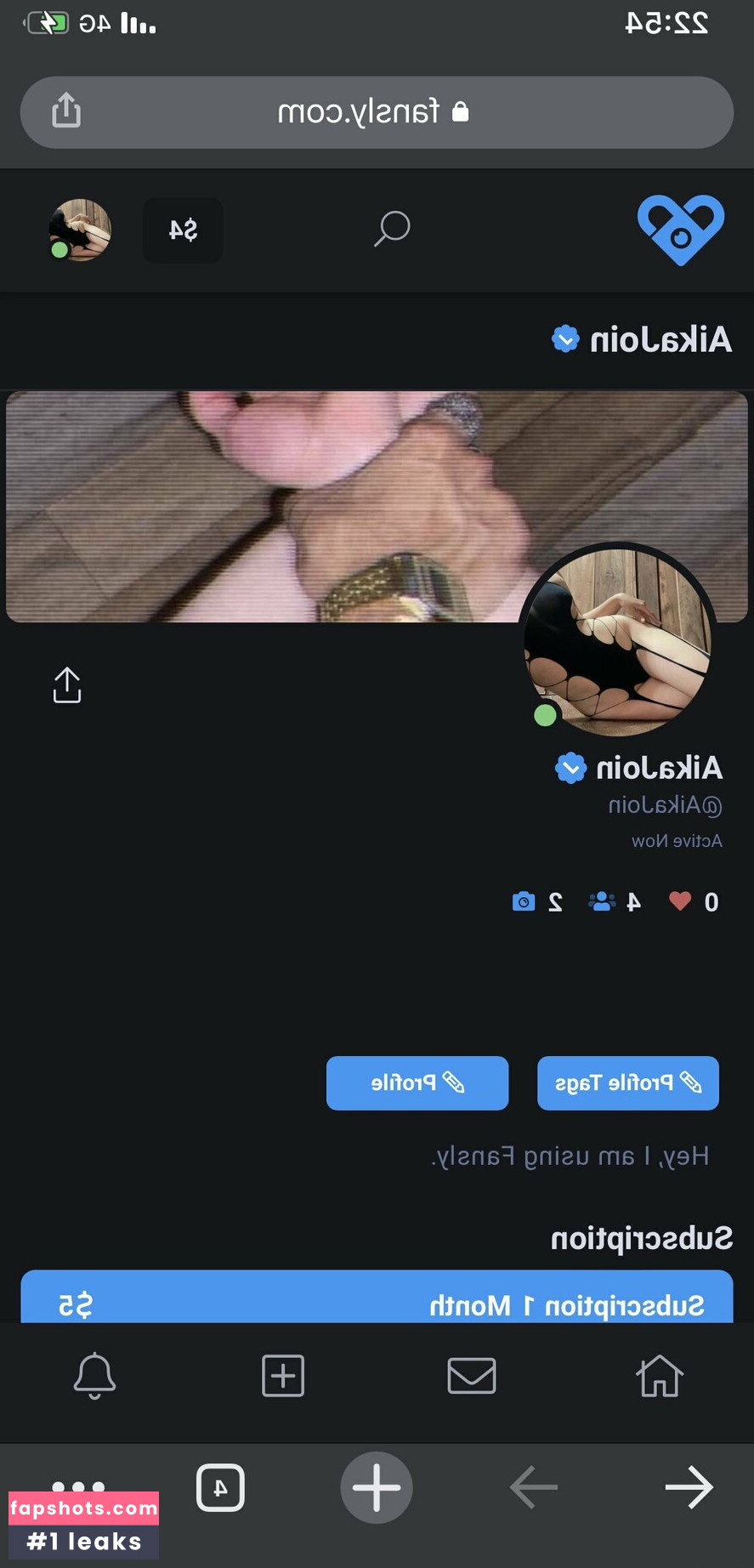Viewport: 754px width, 1568px height.
Task: Open the Fansly heart logo home link
Action: [x=680, y=230]
